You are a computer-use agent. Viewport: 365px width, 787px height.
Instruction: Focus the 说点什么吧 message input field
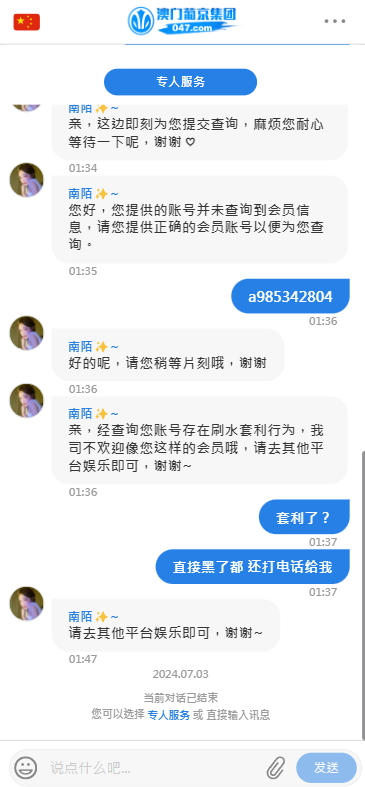(153, 767)
